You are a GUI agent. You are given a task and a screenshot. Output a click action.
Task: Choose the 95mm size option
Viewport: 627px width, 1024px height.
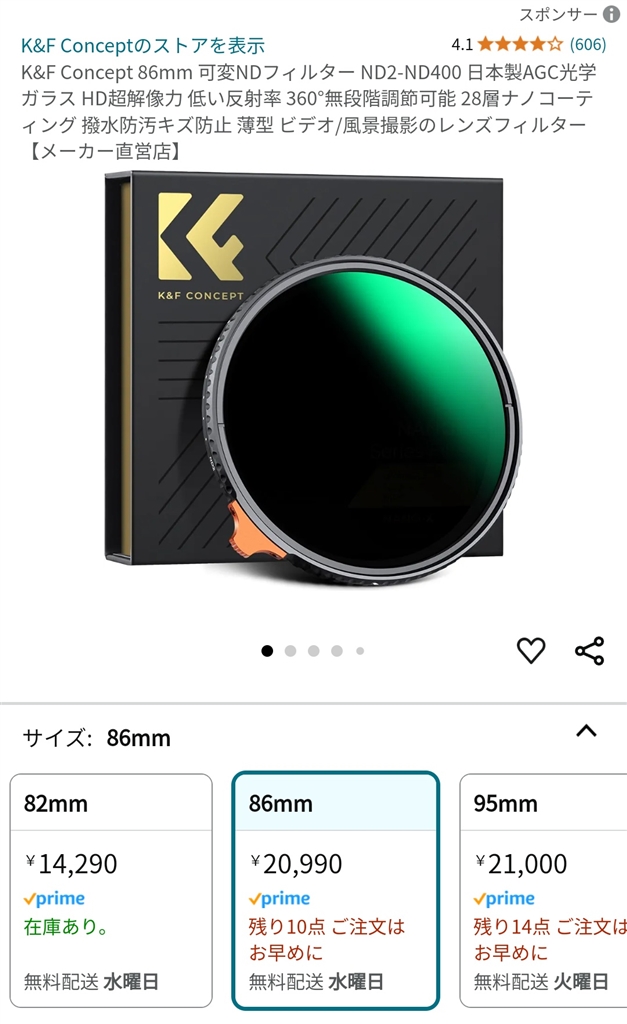[x=545, y=890]
